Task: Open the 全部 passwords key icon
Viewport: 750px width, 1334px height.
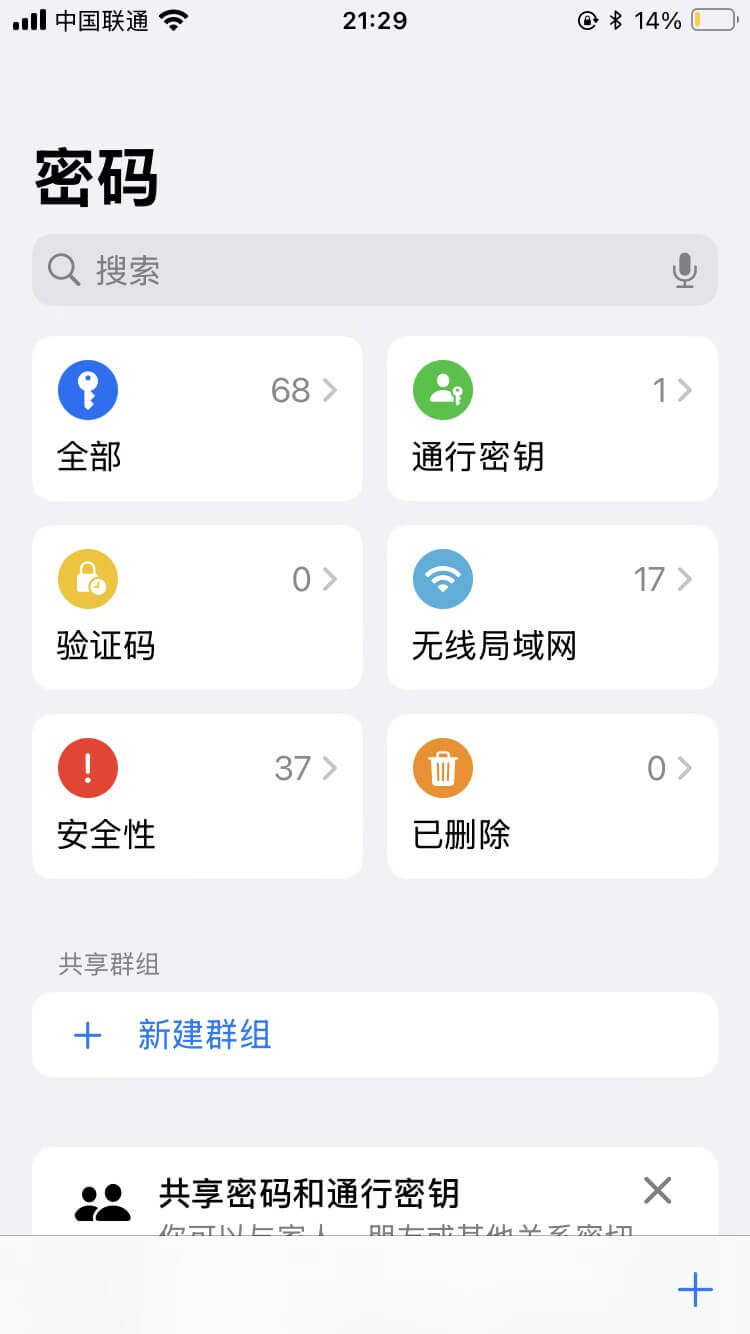Action: 88,389
